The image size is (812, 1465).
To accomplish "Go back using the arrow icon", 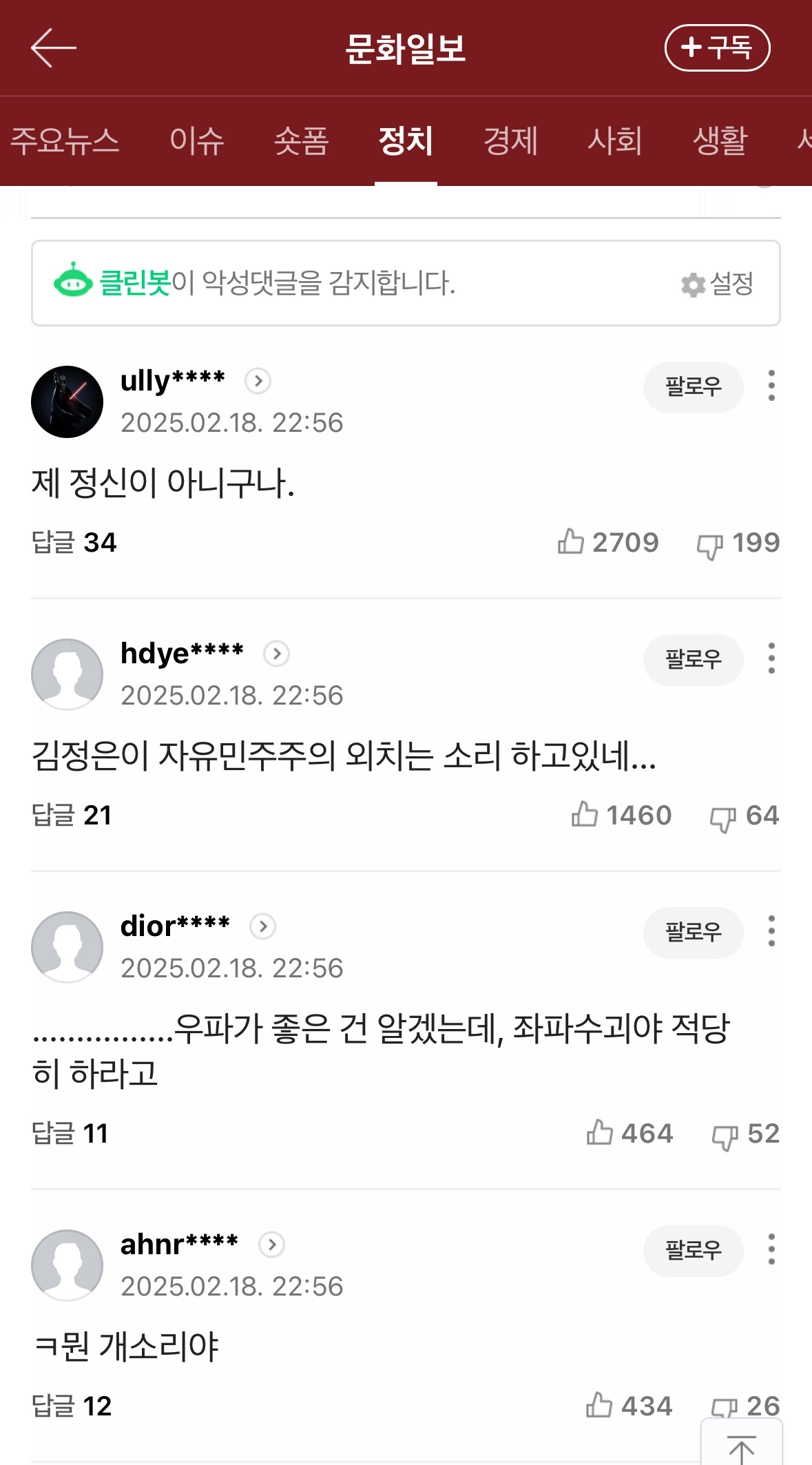I will pos(54,48).
